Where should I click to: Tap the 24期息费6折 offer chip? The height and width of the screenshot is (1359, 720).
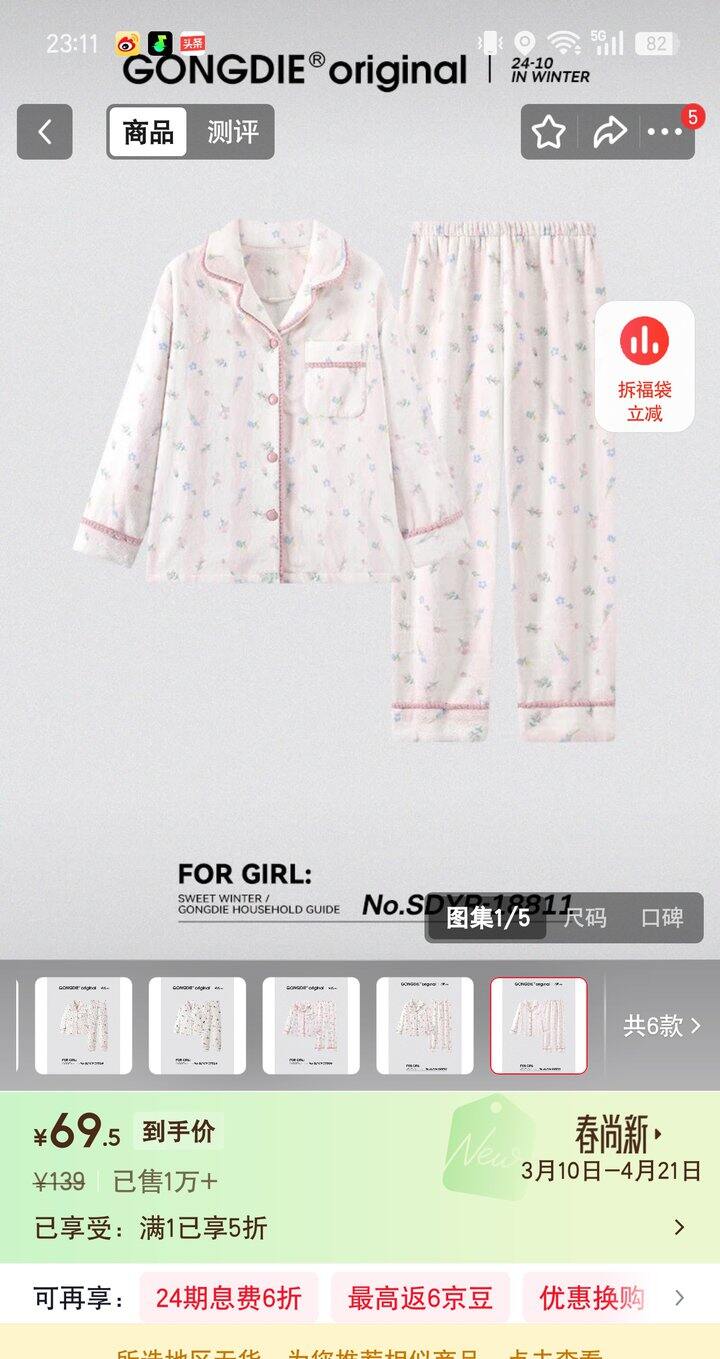tap(228, 1298)
